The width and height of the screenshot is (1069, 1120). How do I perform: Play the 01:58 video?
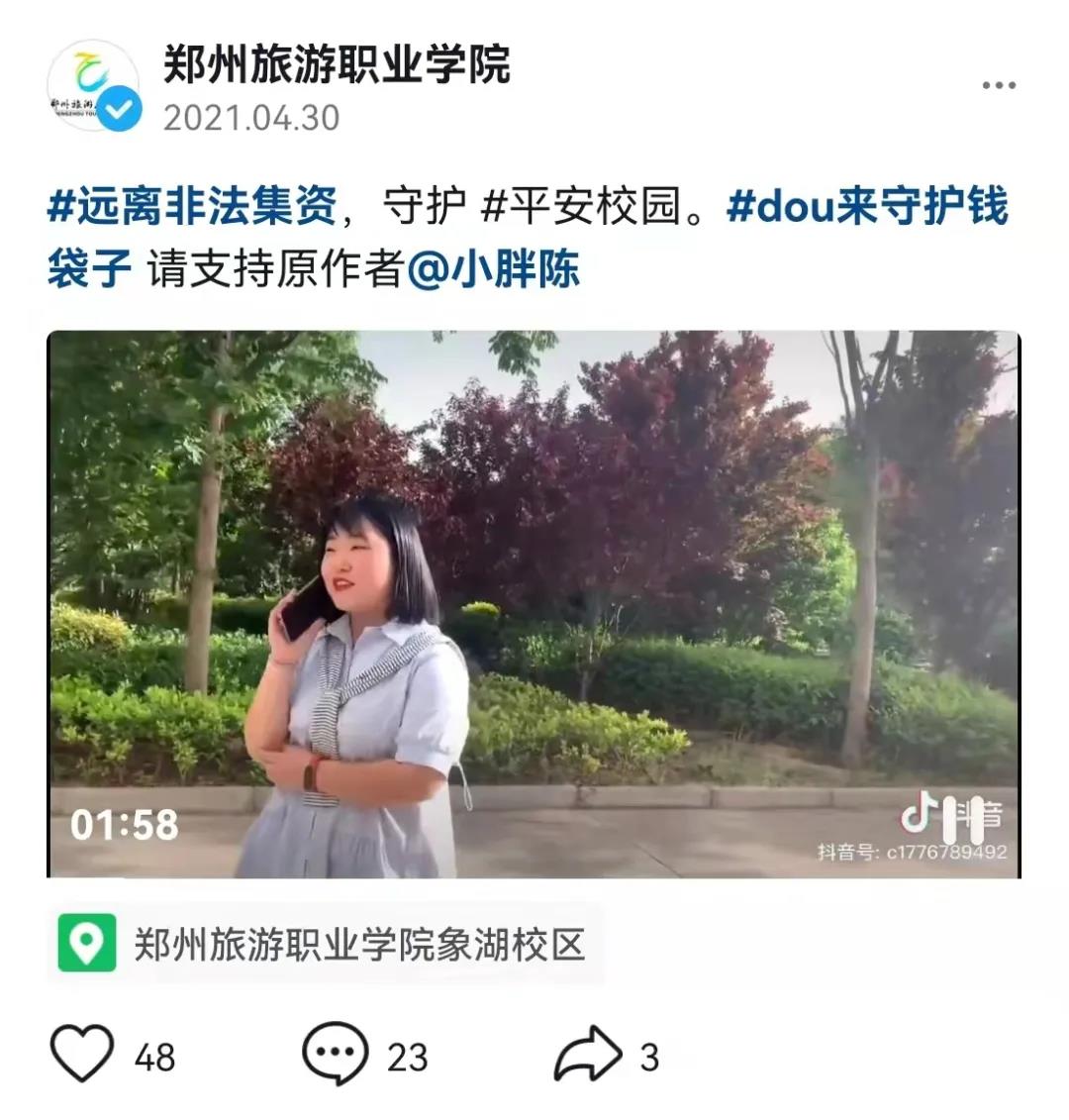pos(534,604)
